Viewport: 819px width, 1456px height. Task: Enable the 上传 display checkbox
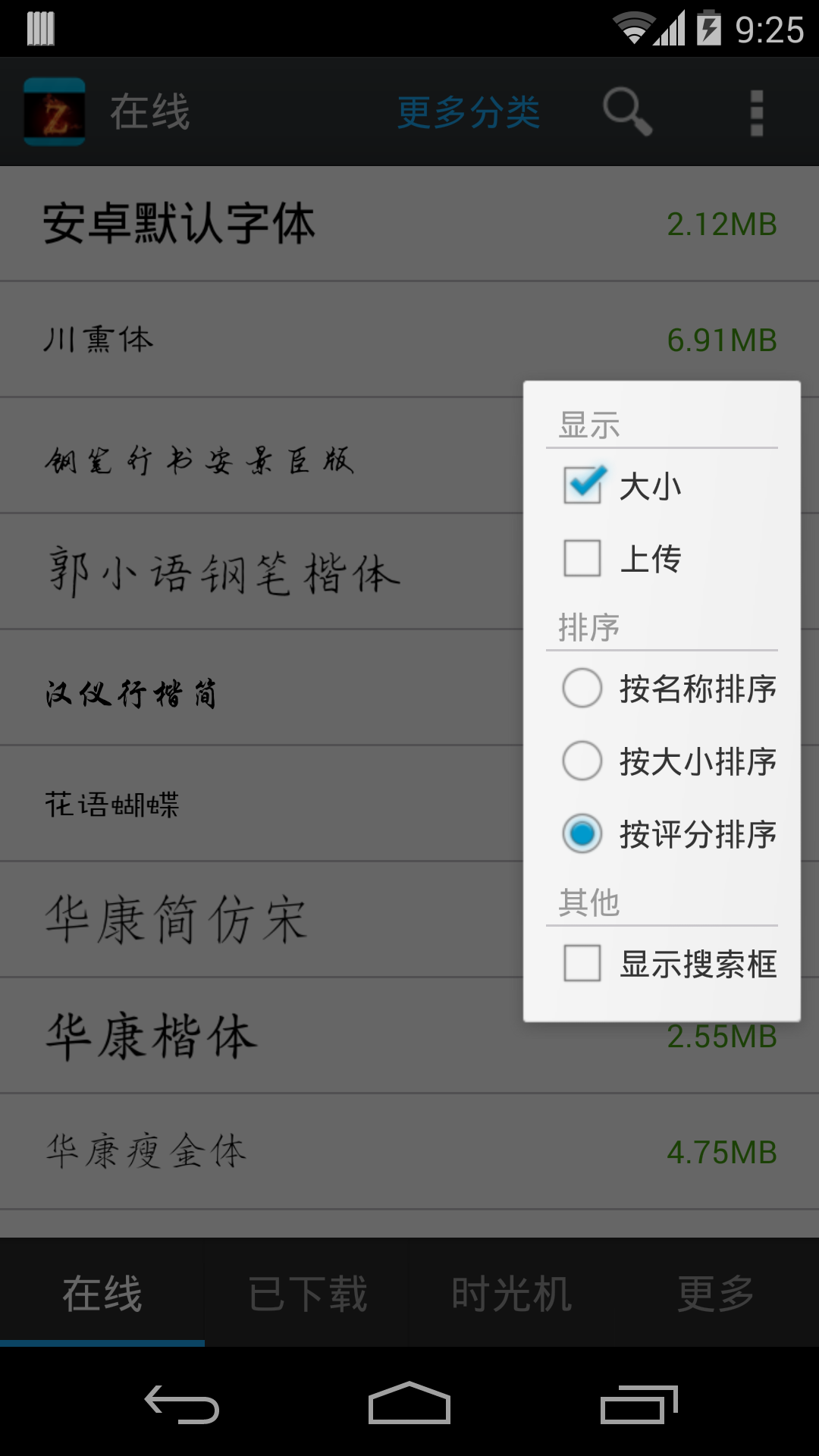tap(582, 558)
